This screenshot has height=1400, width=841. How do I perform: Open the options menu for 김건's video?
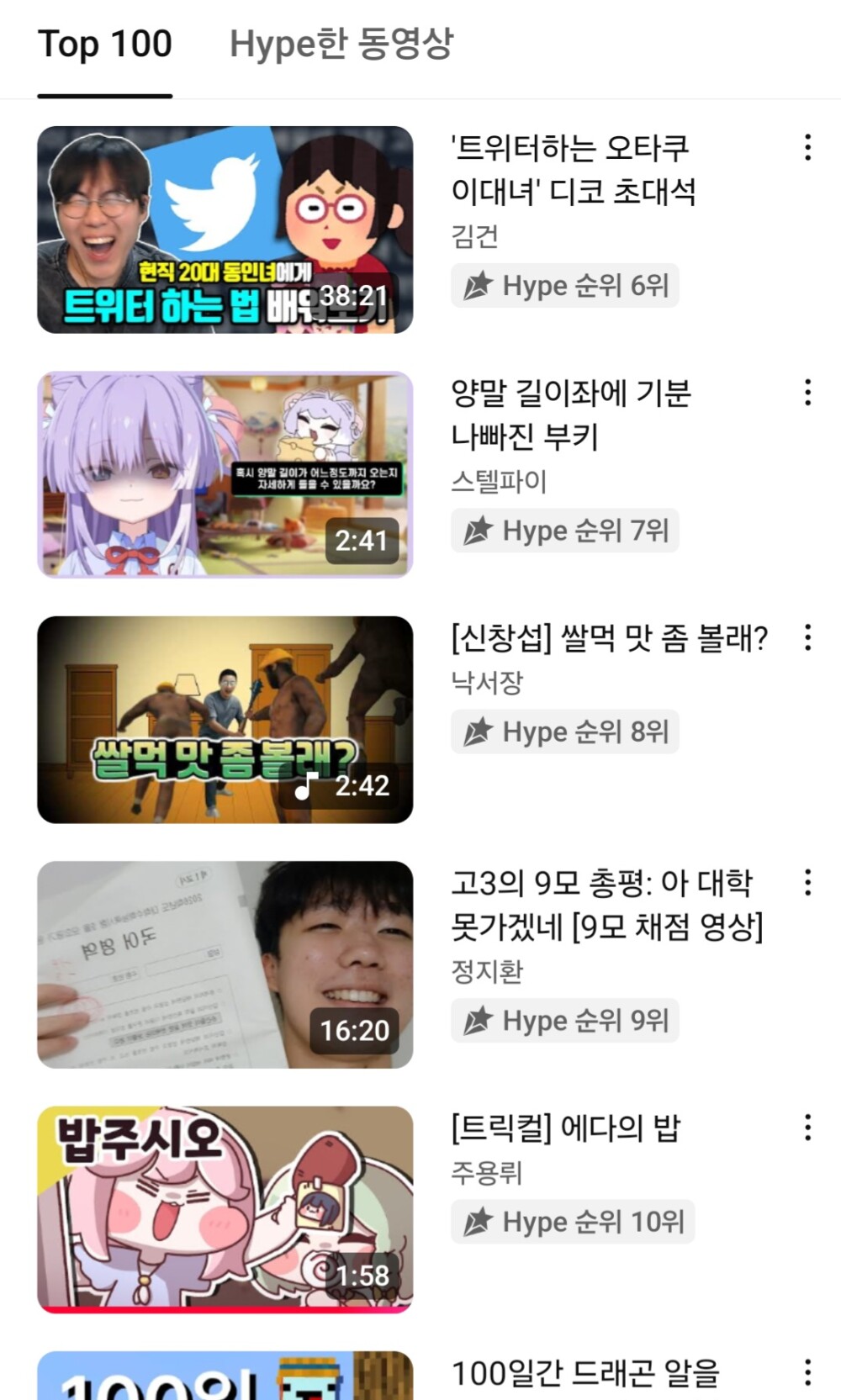807,147
